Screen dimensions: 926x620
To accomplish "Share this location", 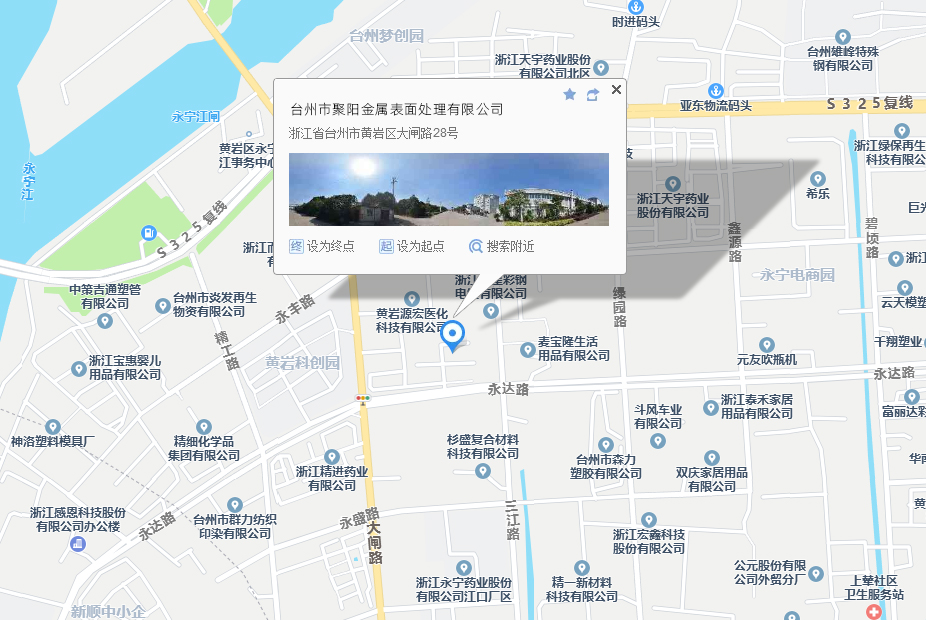I will 593,94.
